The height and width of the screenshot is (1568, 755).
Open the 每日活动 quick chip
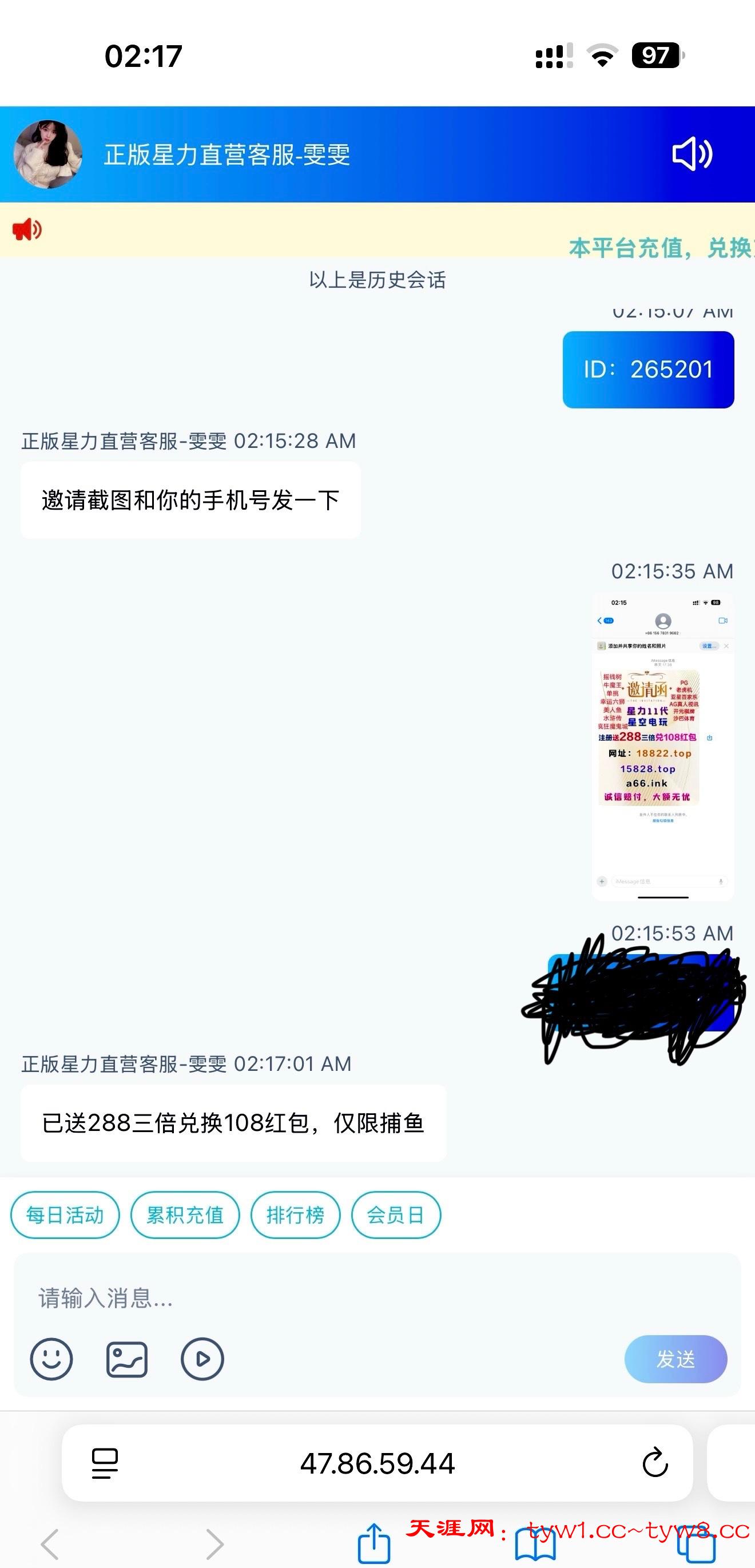click(65, 1216)
